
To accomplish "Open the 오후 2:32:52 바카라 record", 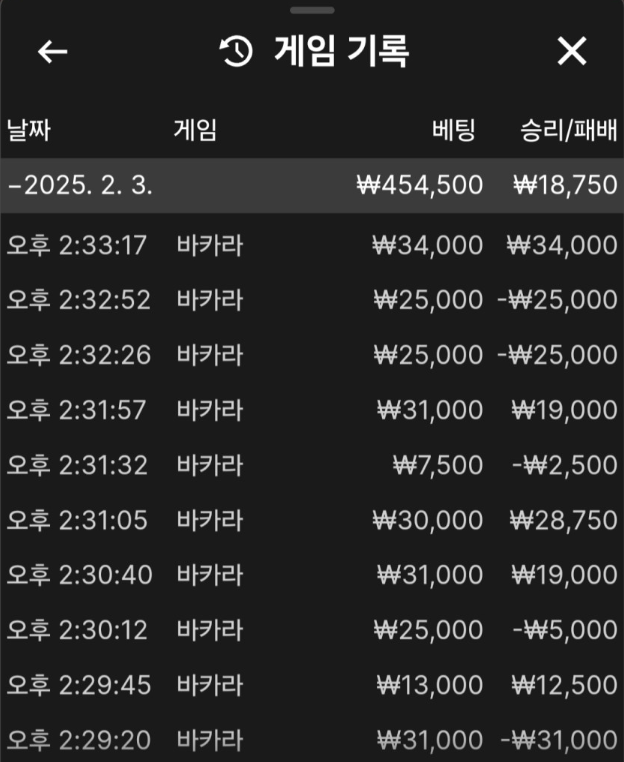I will point(311,300).
